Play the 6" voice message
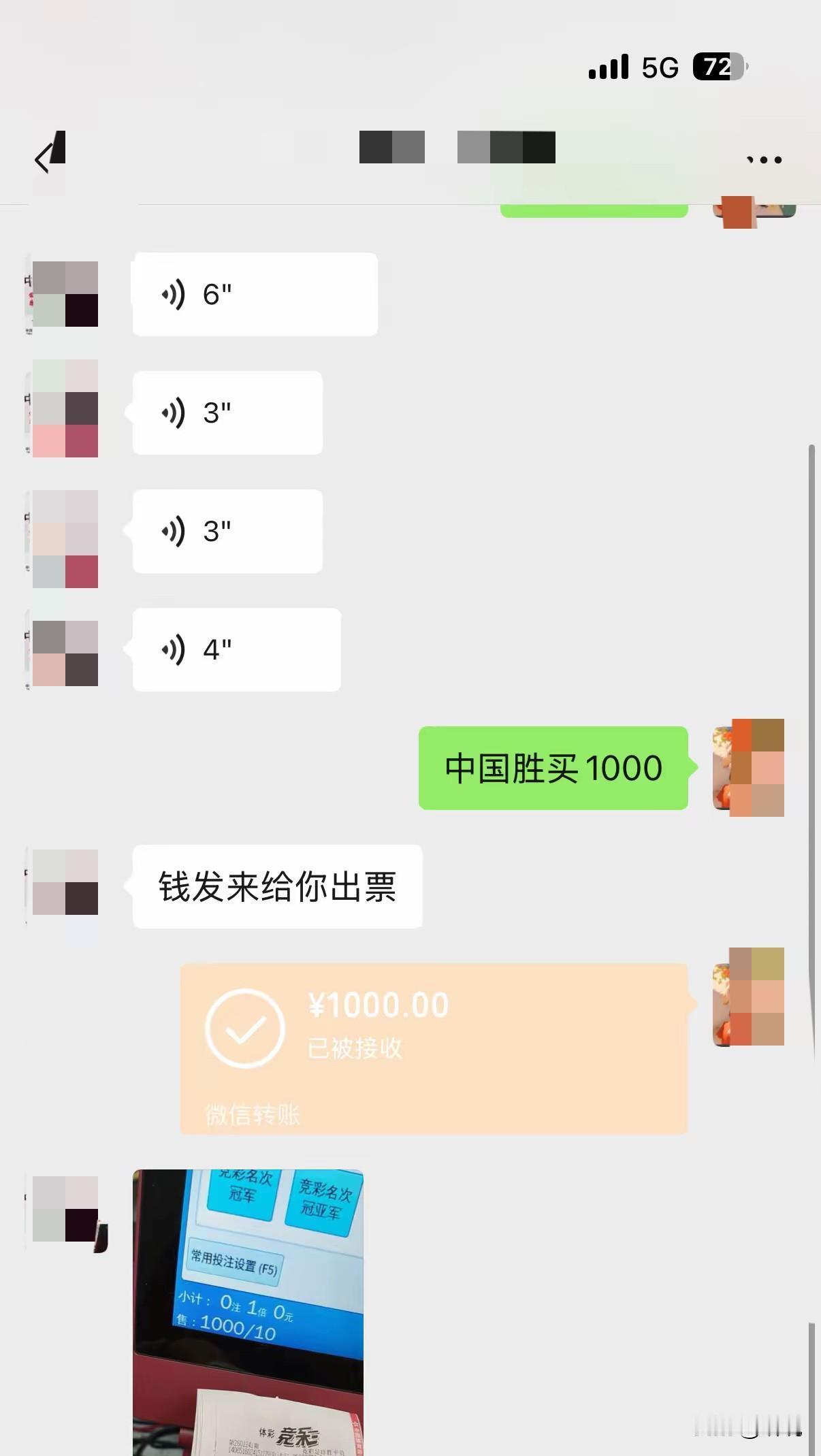Screen dimensions: 821x1456 coord(254,293)
